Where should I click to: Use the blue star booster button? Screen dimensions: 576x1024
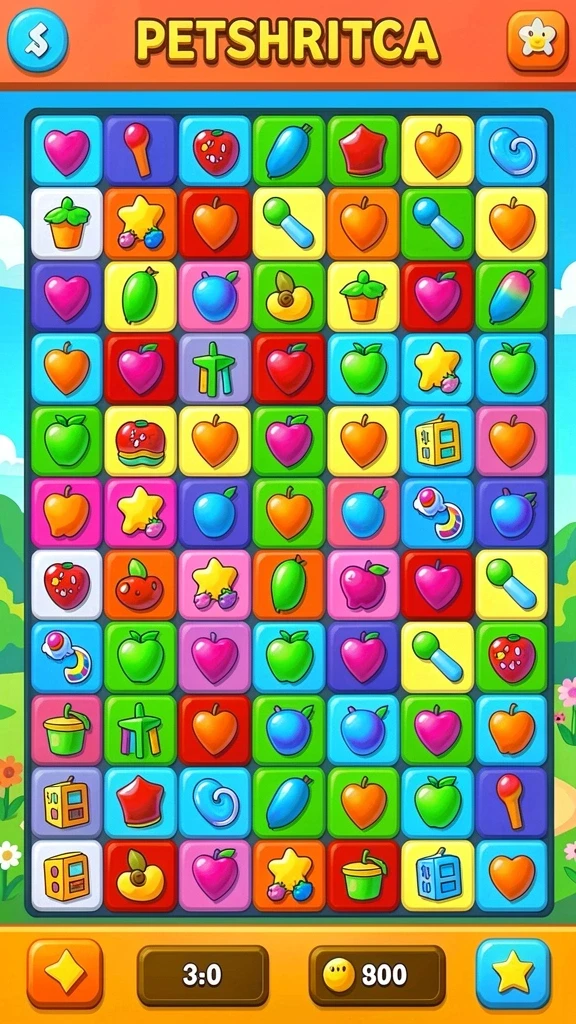(x=513, y=973)
